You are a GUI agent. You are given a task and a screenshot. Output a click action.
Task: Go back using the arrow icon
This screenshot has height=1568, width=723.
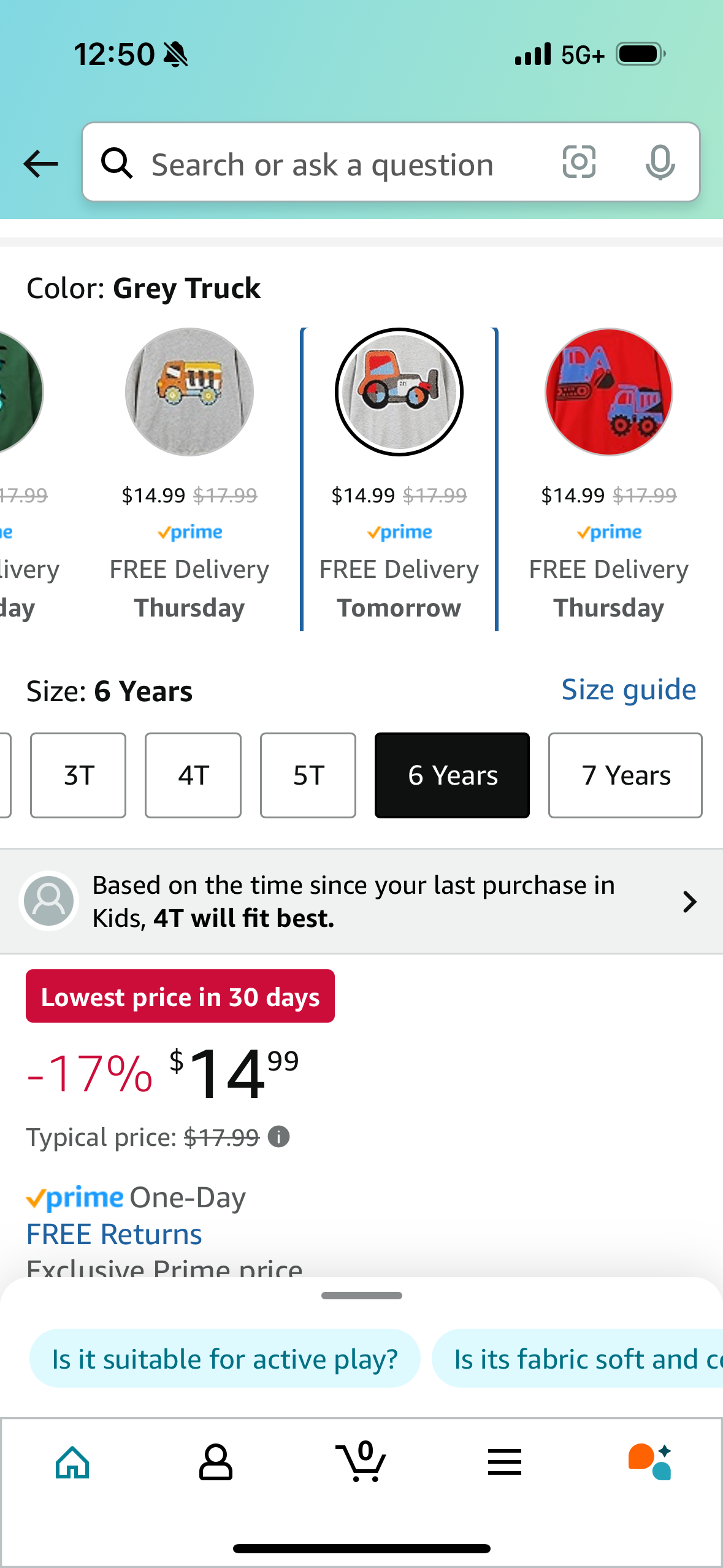click(x=40, y=164)
